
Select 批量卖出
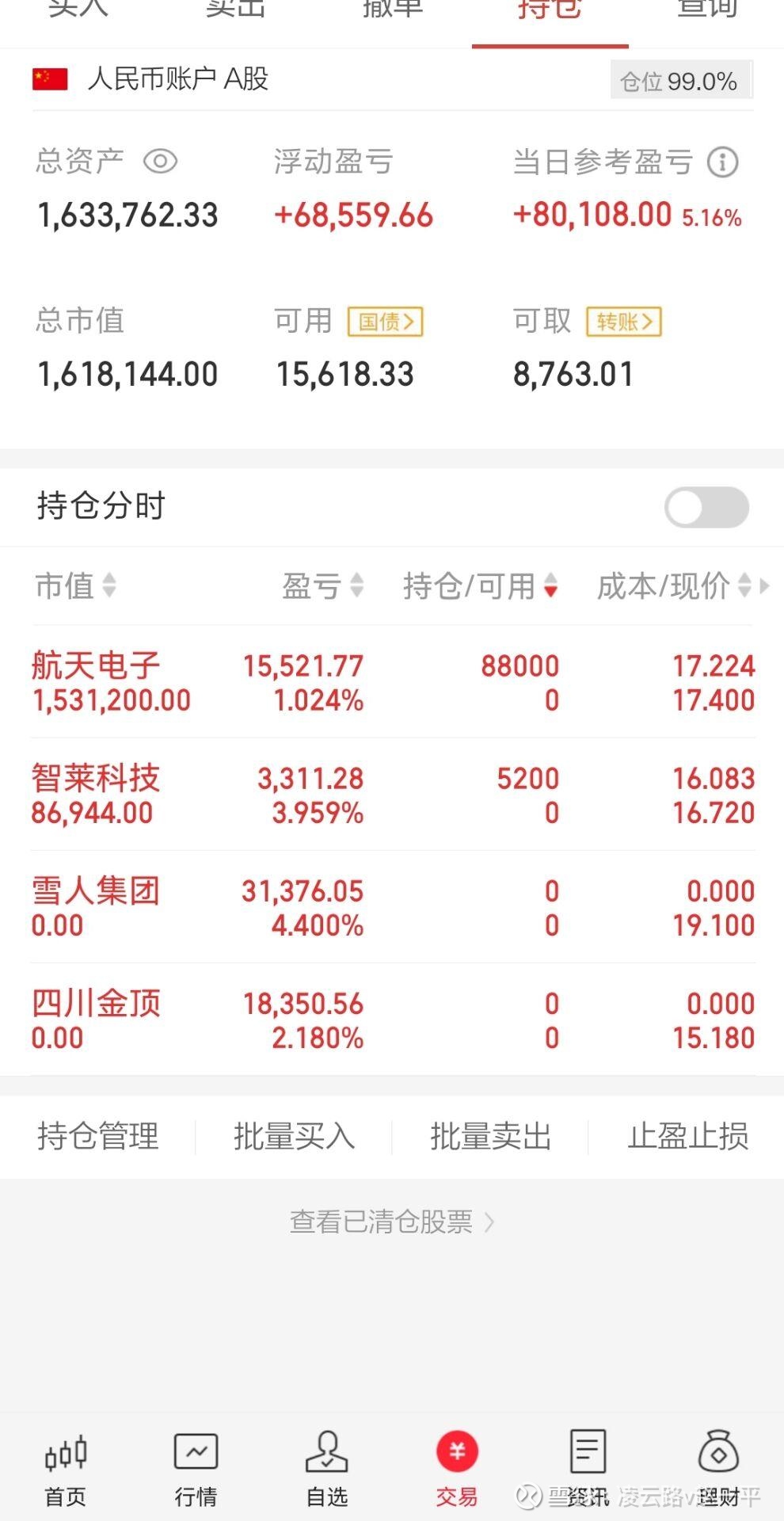(490, 1137)
